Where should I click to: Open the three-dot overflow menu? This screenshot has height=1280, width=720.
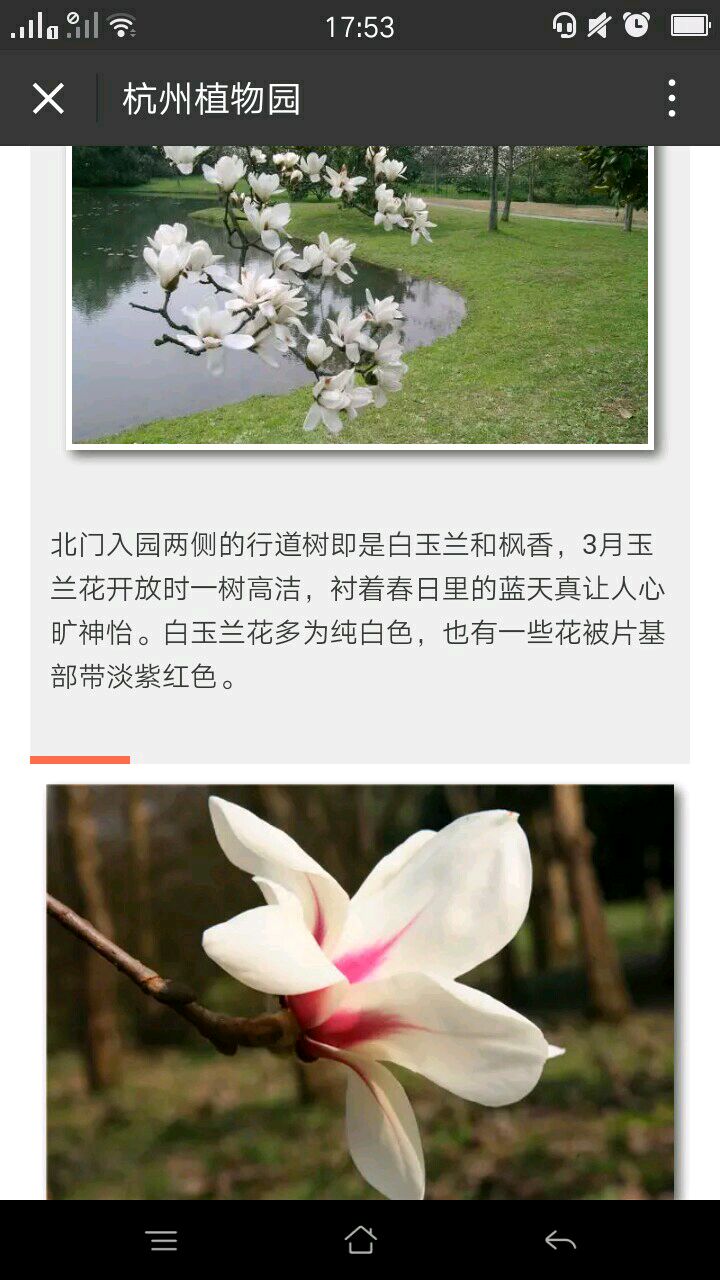pyautogui.click(x=671, y=99)
